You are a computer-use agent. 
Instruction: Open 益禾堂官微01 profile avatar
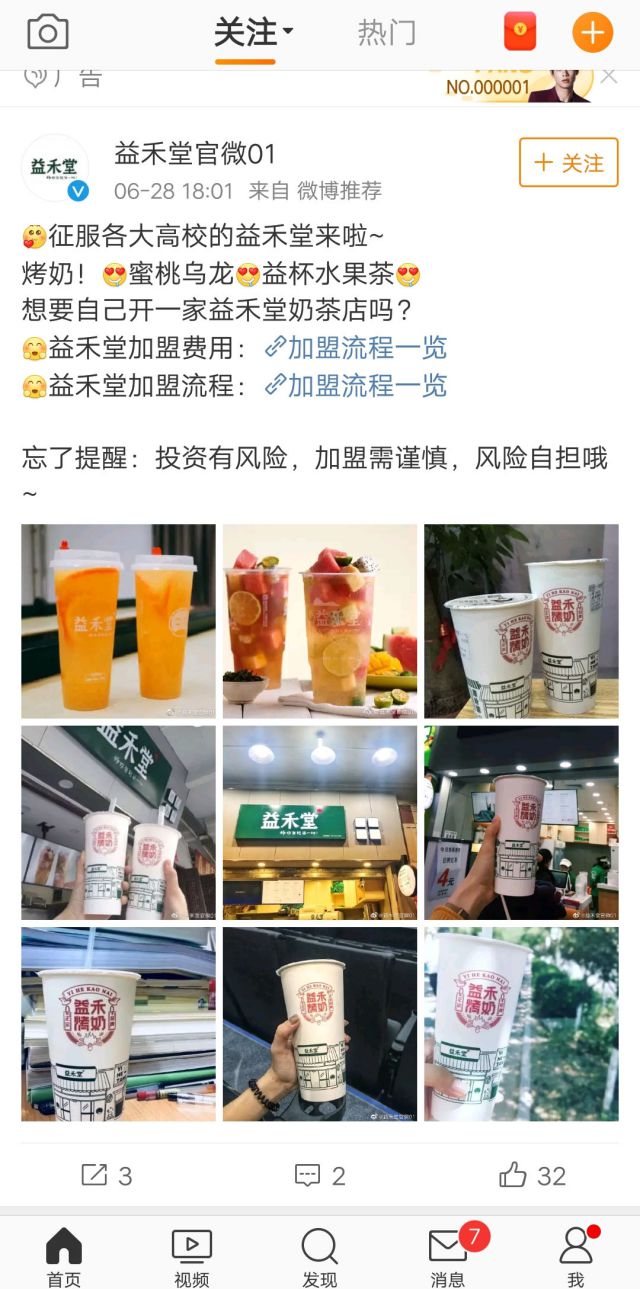[x=55, y=168]
